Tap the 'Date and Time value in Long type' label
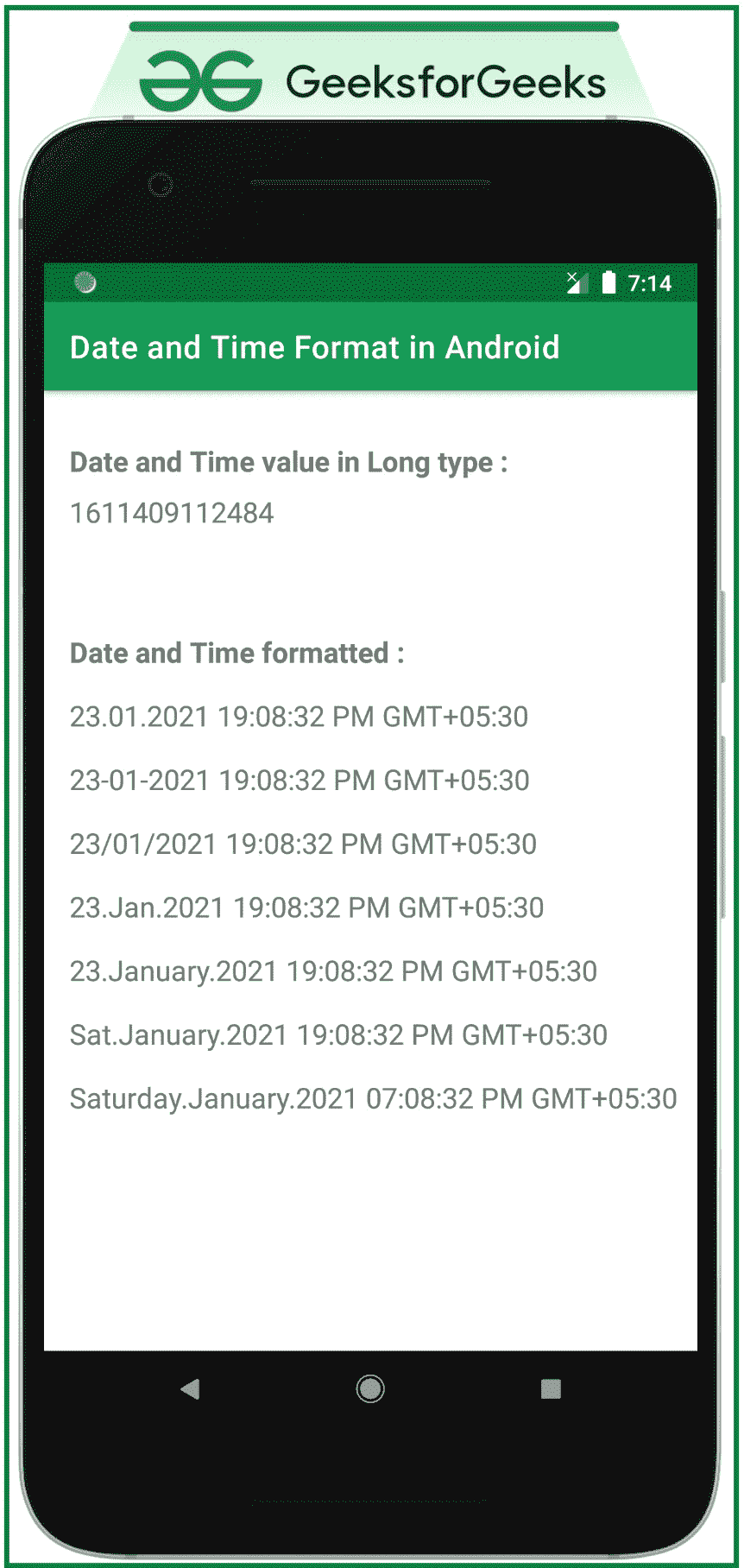Screen dimensions: 744x1568 pos(288,462)
